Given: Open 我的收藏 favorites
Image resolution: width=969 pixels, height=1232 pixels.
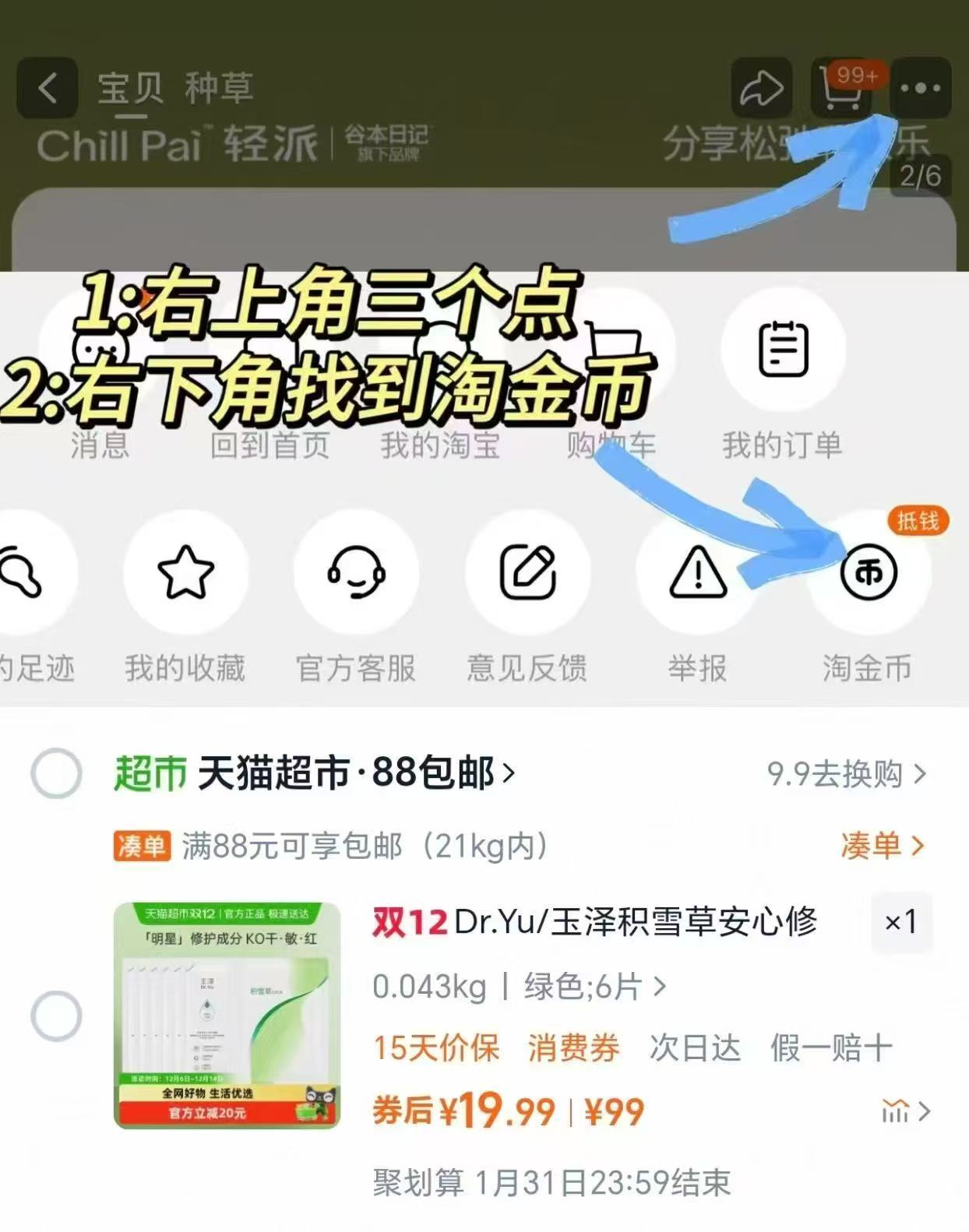Looking at the screenshot, I should 185,574.
